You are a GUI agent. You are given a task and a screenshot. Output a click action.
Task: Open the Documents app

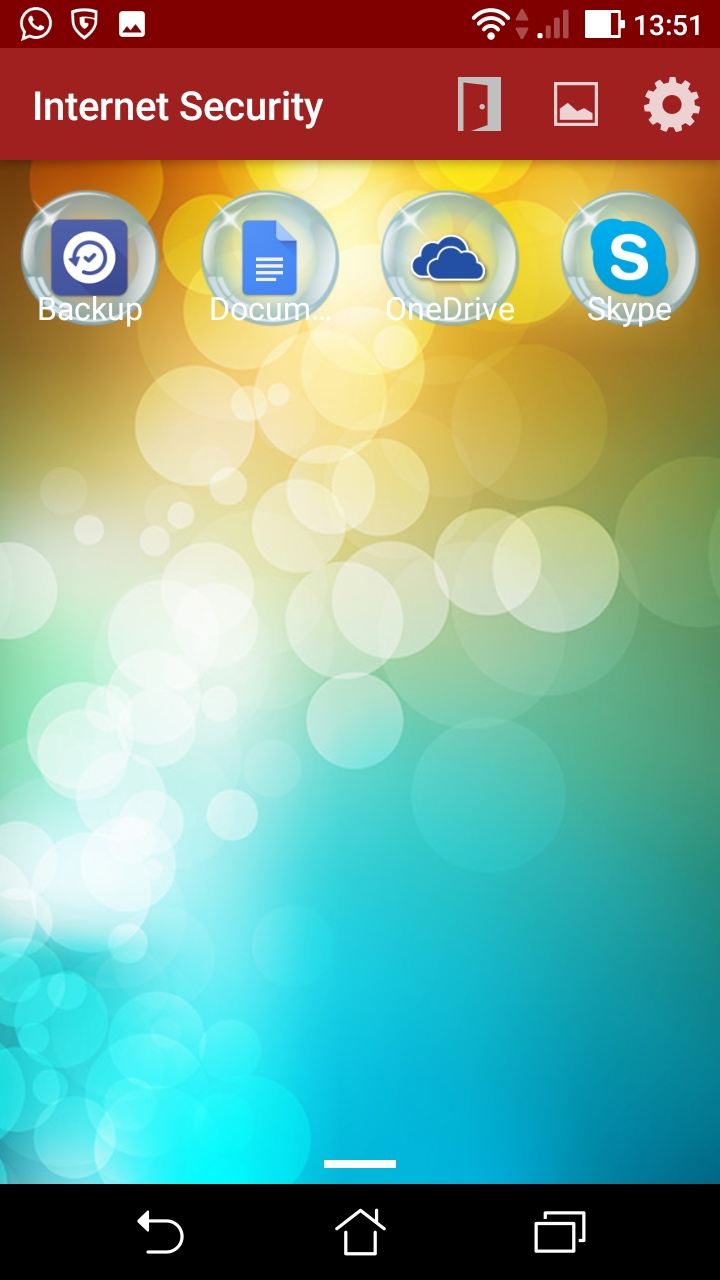tap(270, 260)
